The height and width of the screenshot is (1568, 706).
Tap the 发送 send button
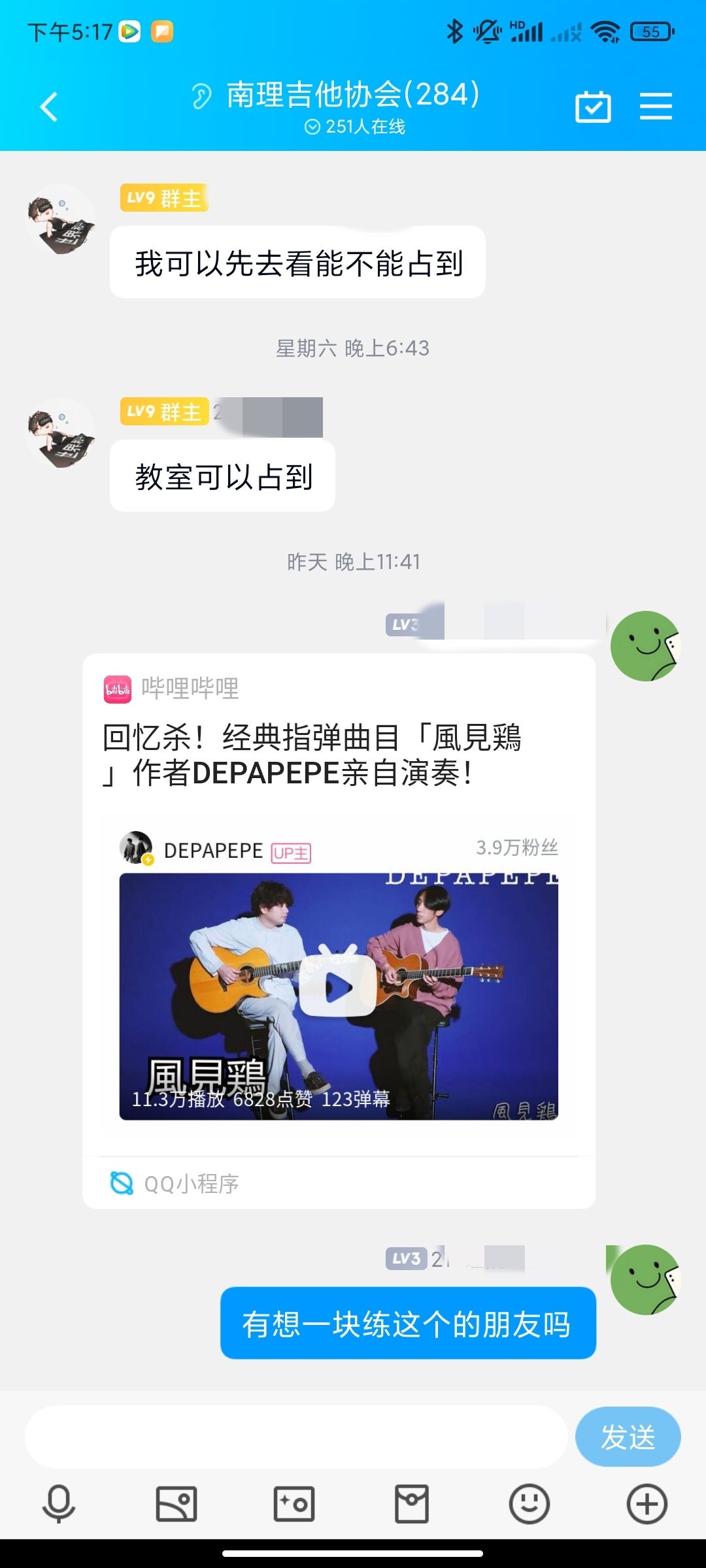coord(628,1437)
